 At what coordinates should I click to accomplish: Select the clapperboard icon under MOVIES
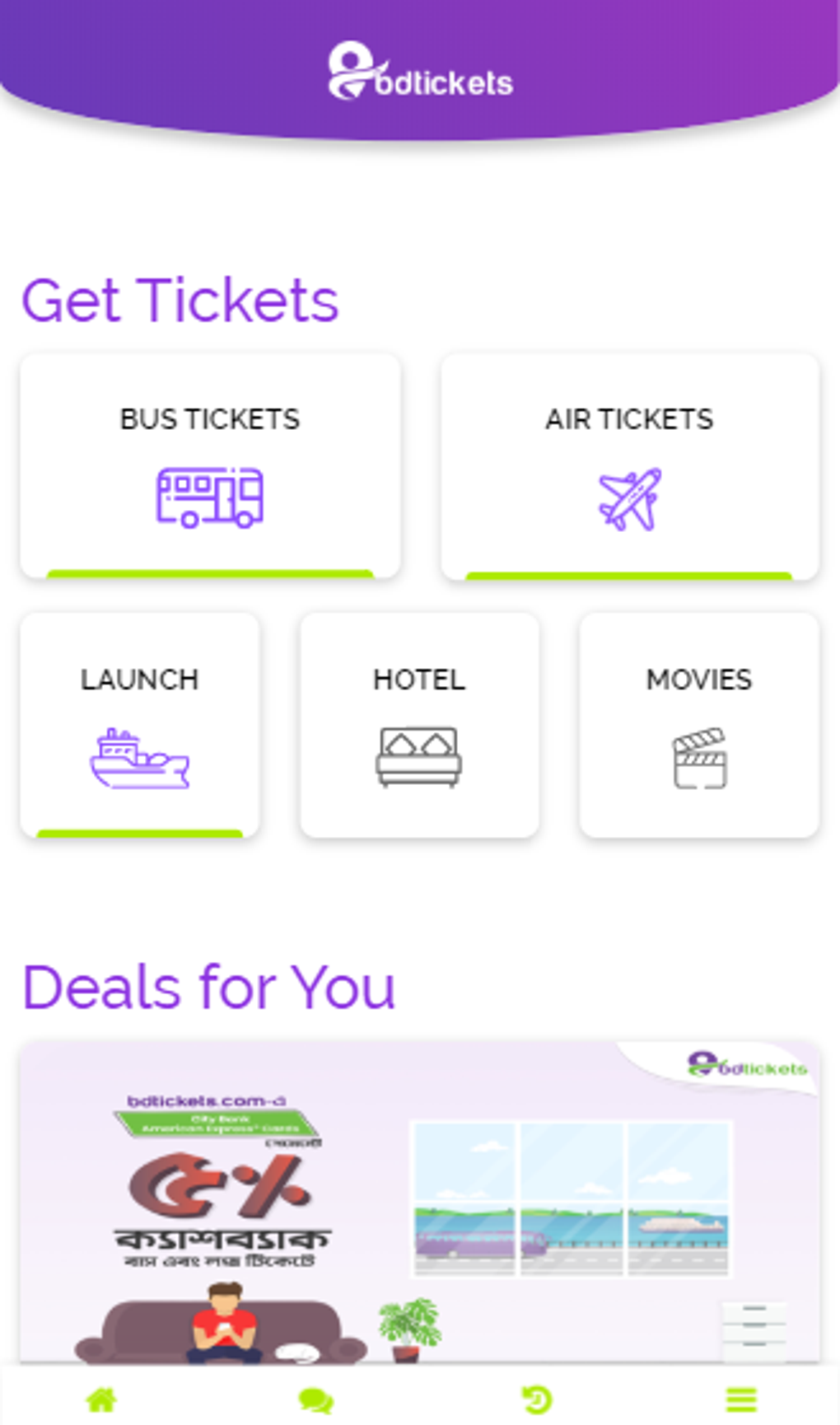(698, 756)
